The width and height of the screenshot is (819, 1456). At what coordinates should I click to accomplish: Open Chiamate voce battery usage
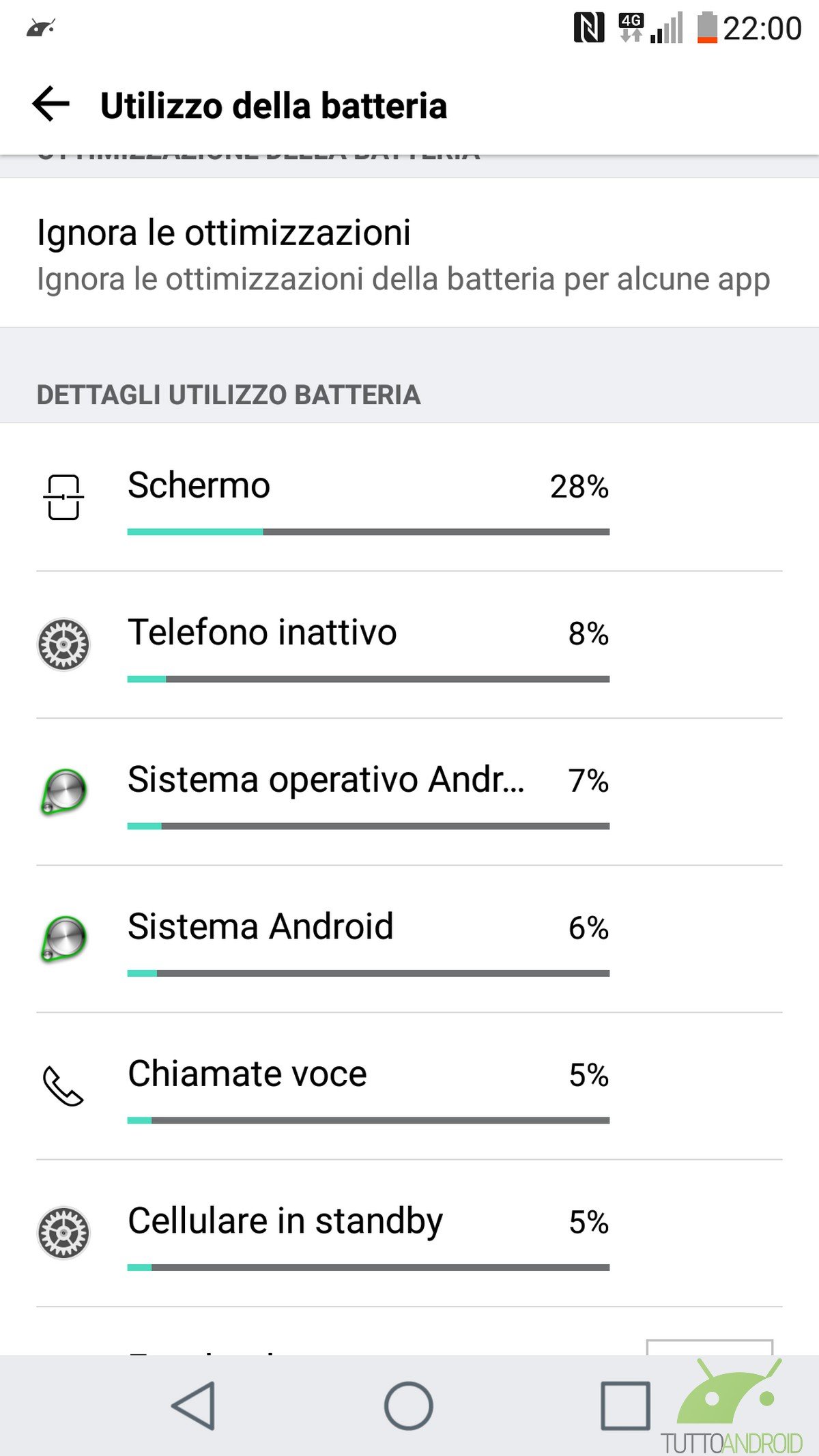[409, 1086]
